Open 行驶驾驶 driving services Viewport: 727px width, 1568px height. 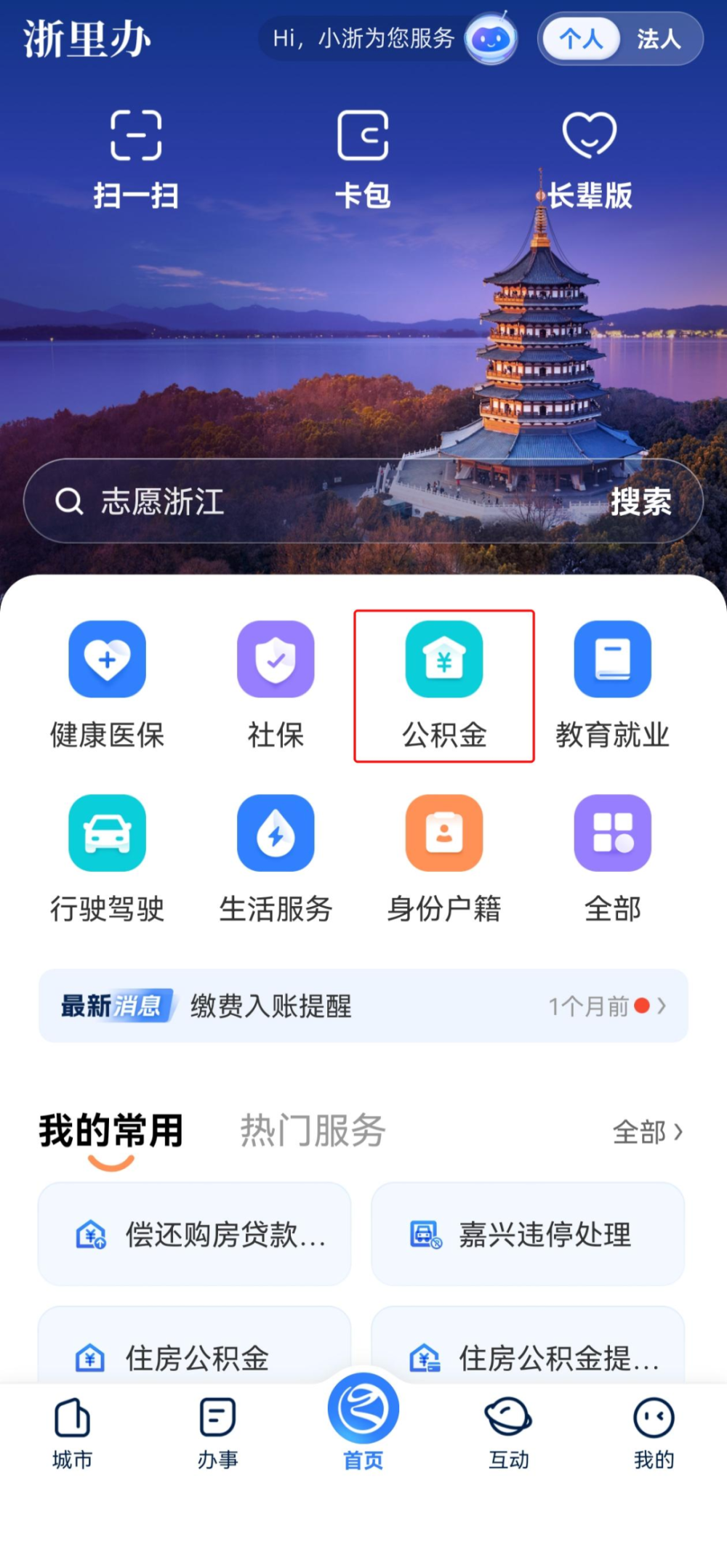click(107, 857)
